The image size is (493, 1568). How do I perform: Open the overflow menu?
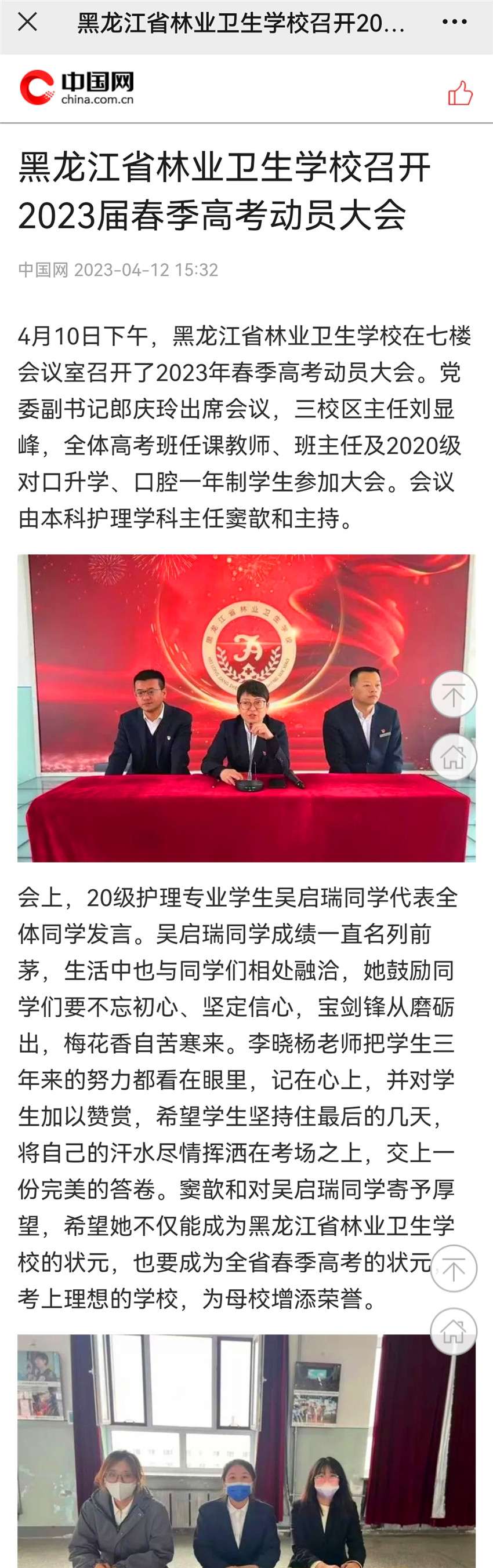pyautogui.click(x=454, y=23)
